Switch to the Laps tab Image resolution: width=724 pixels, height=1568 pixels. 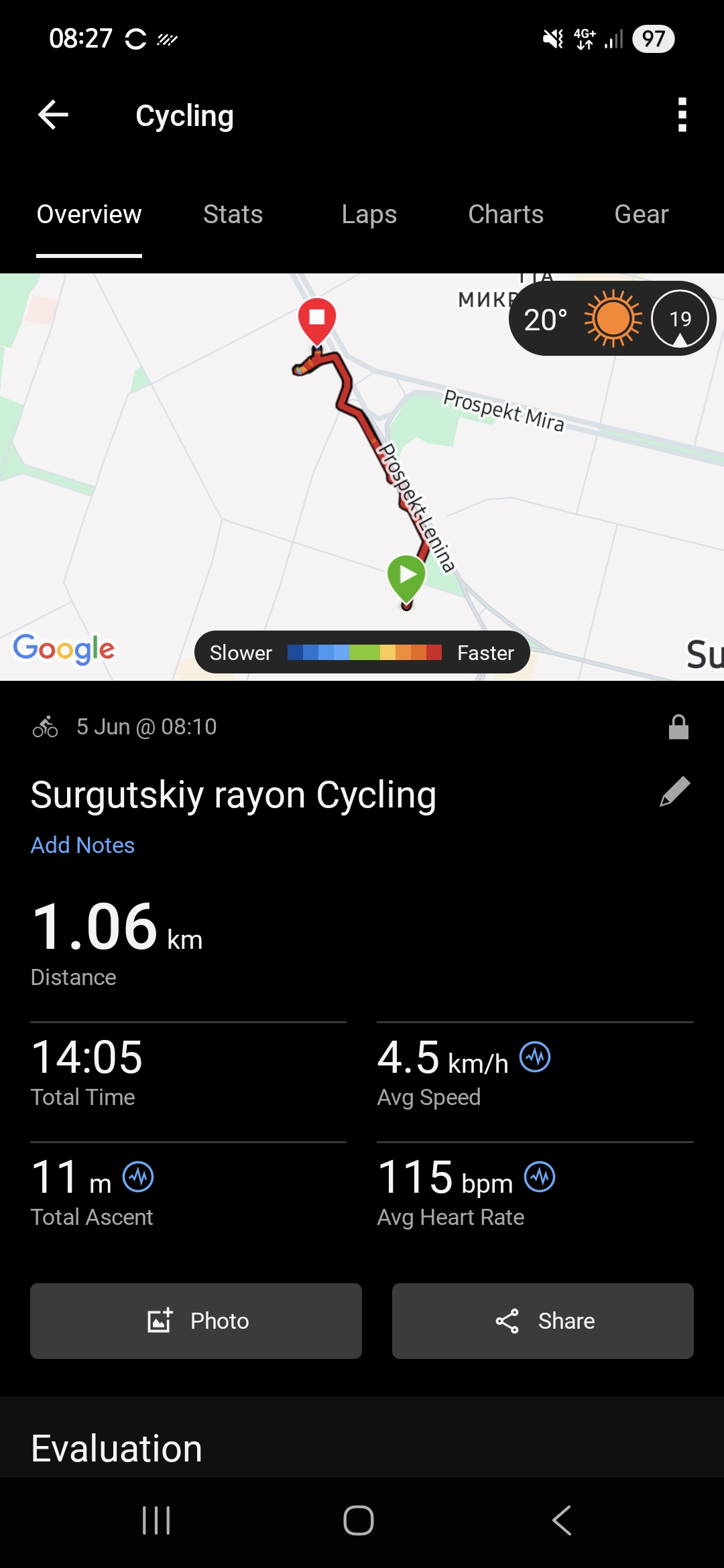(369, 214)
